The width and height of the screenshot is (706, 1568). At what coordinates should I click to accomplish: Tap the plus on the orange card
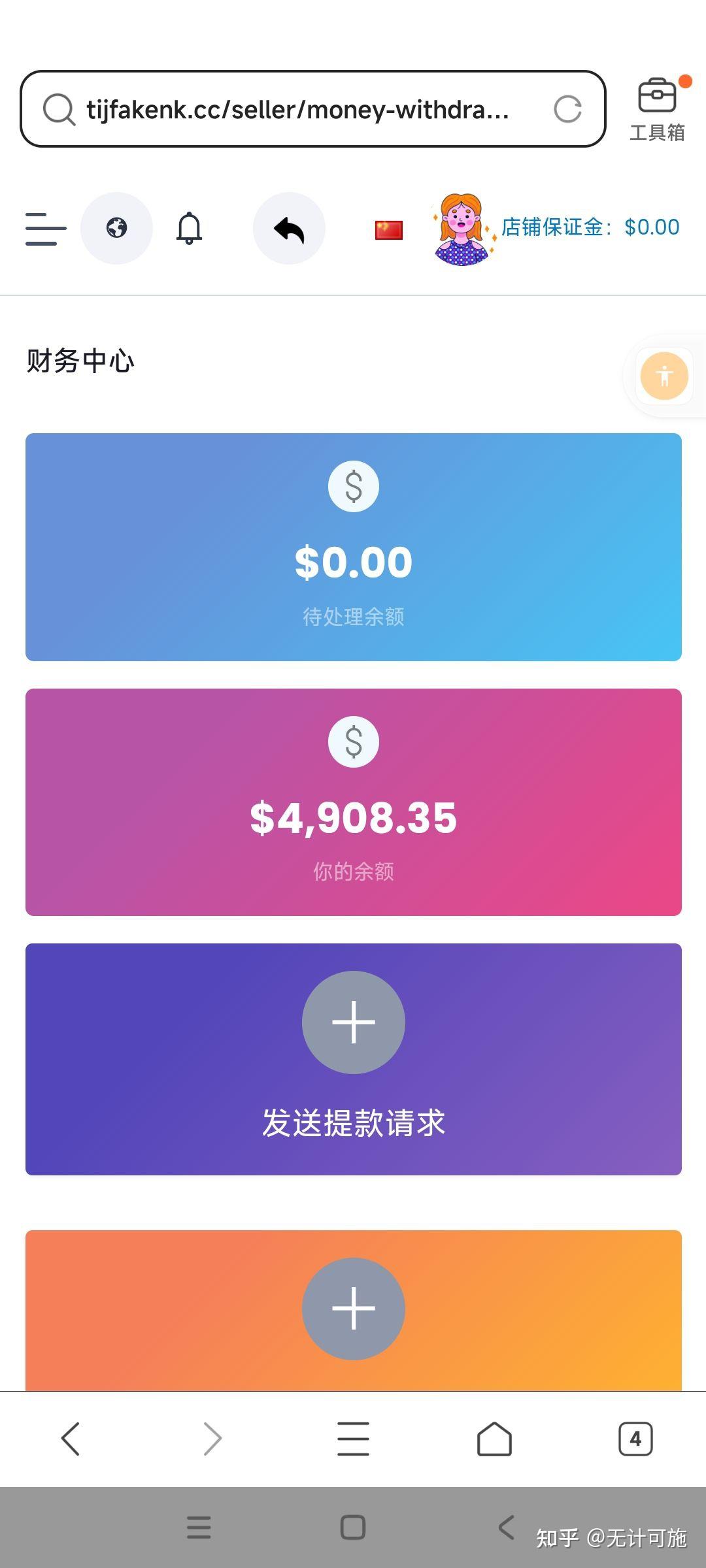353,1309
